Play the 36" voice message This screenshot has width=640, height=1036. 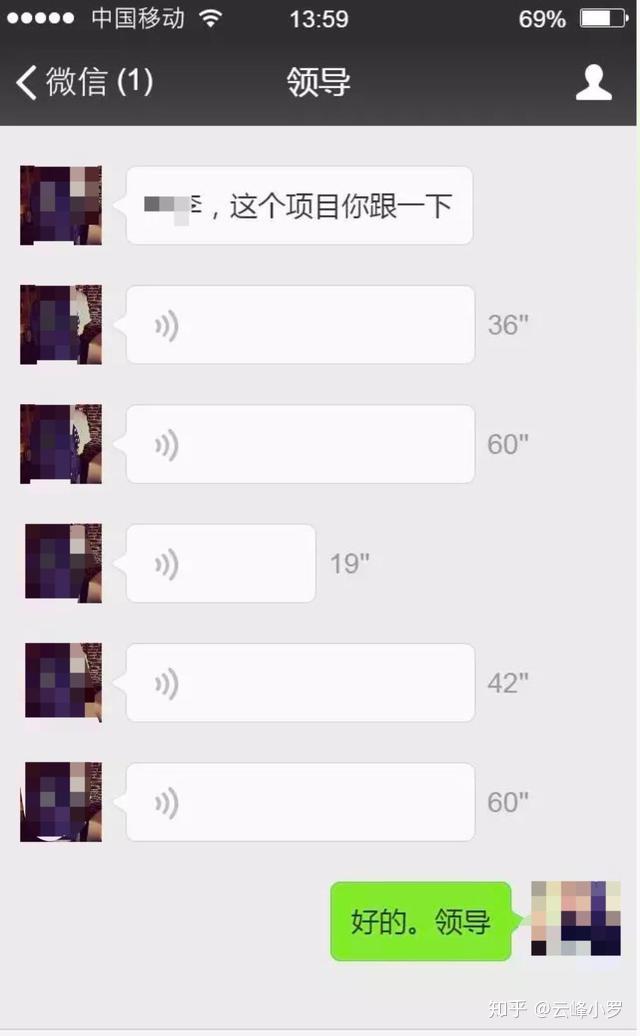pyautogui.click(x=300, y=325)
